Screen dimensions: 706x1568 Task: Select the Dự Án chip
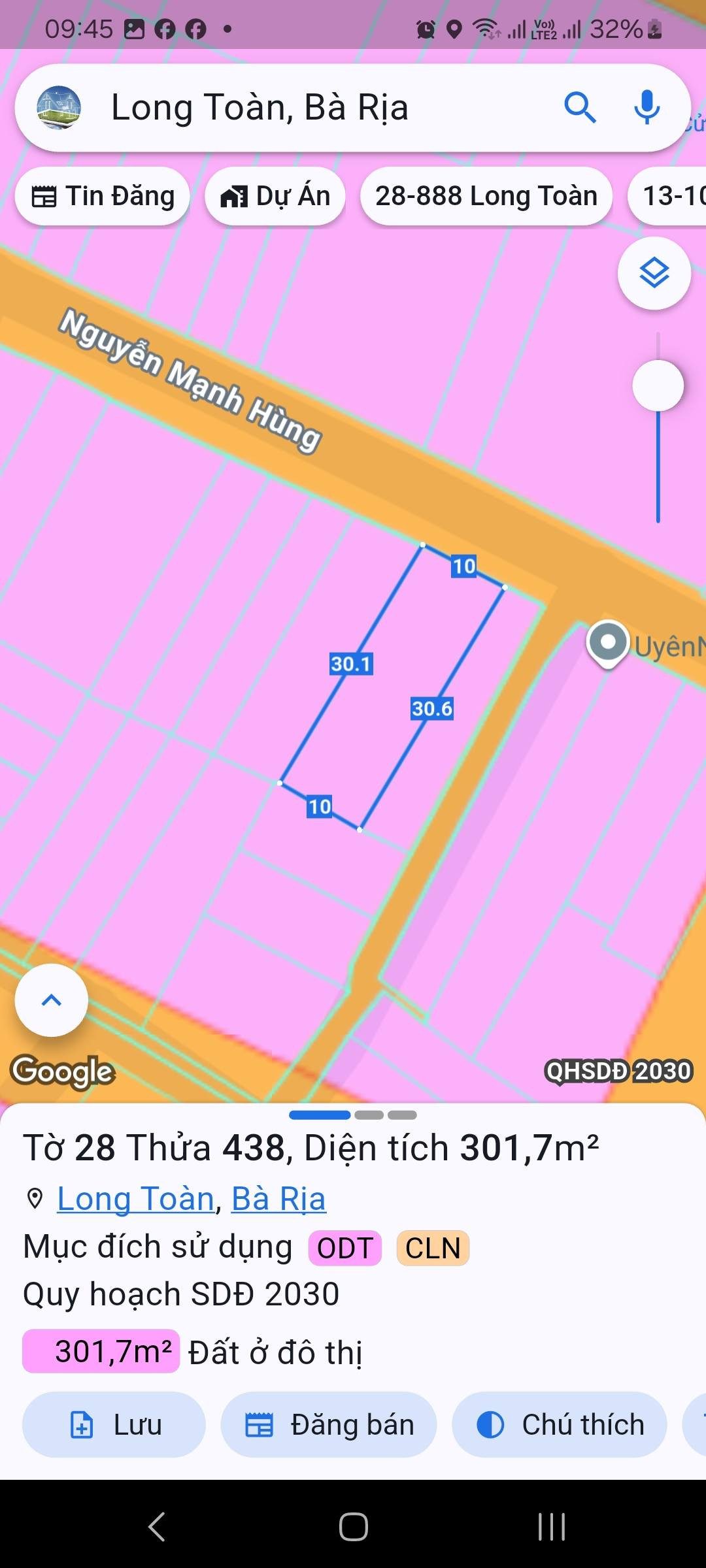[x=275, y=196]
